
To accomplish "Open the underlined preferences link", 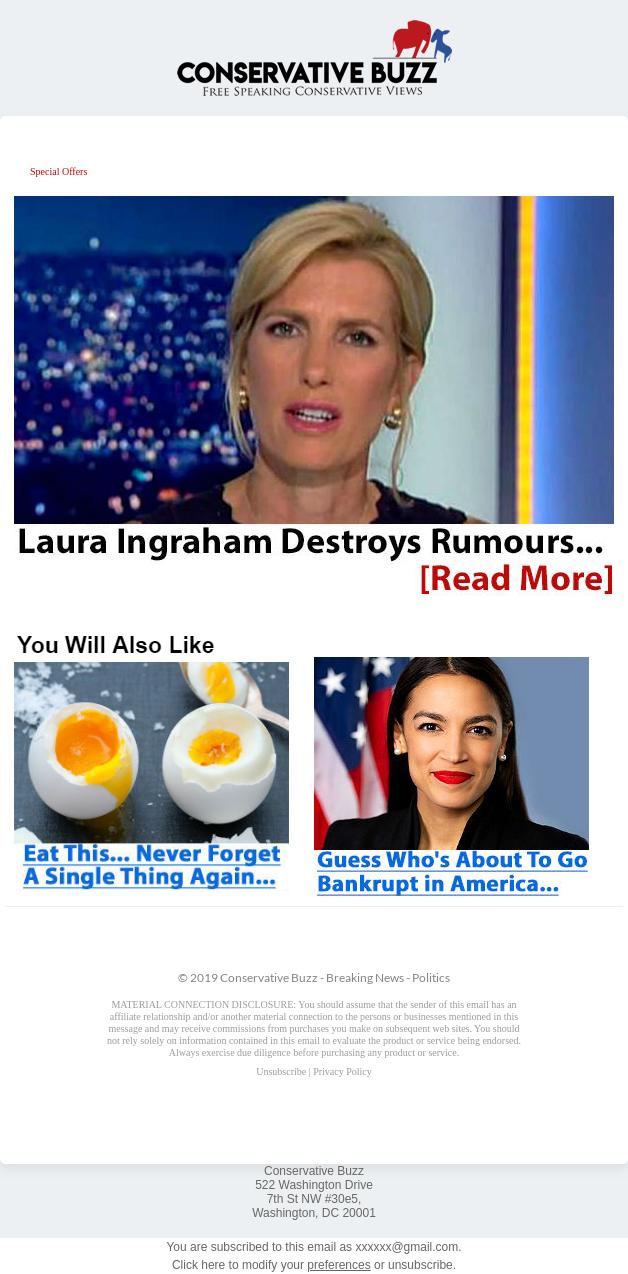I will [338, 1265].
